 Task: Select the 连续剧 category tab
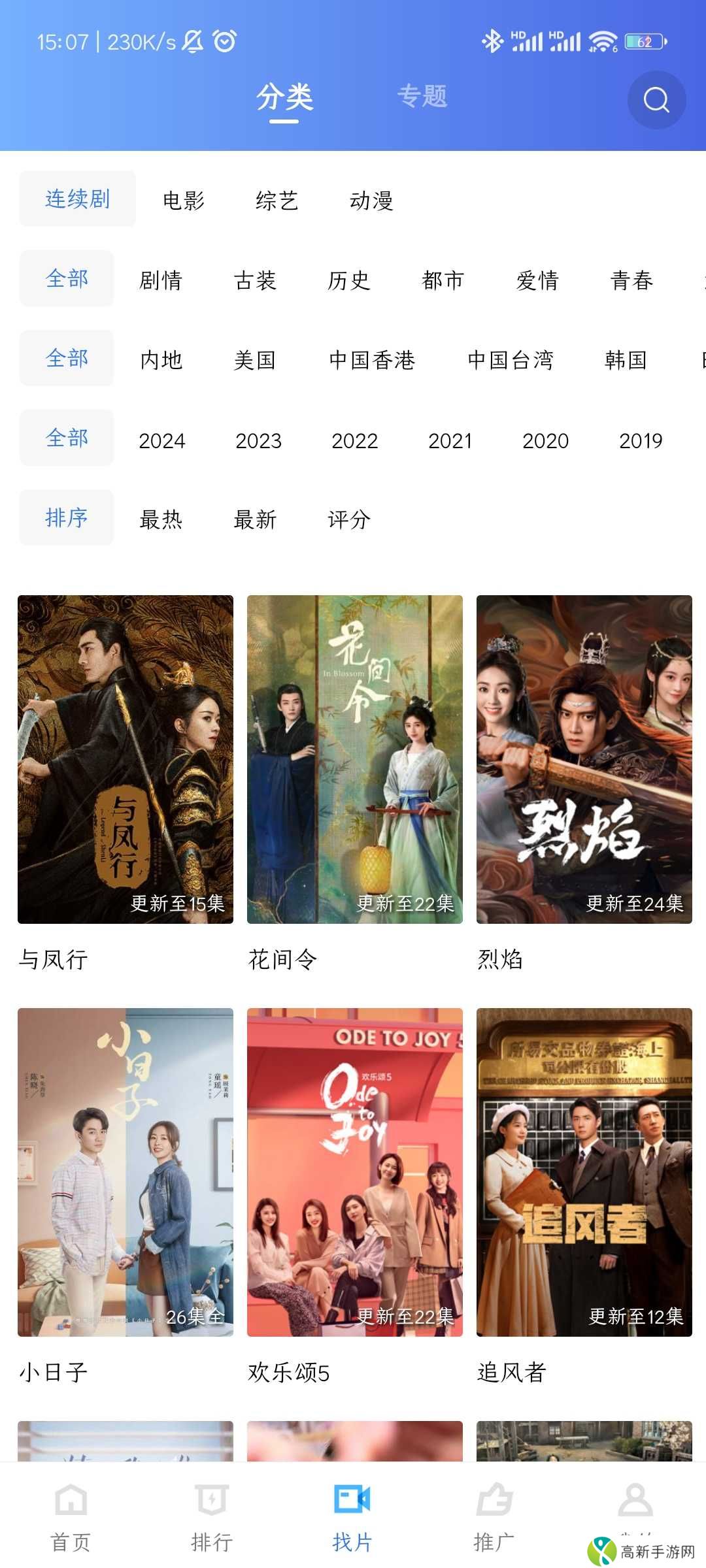click(x=77, y=199)
